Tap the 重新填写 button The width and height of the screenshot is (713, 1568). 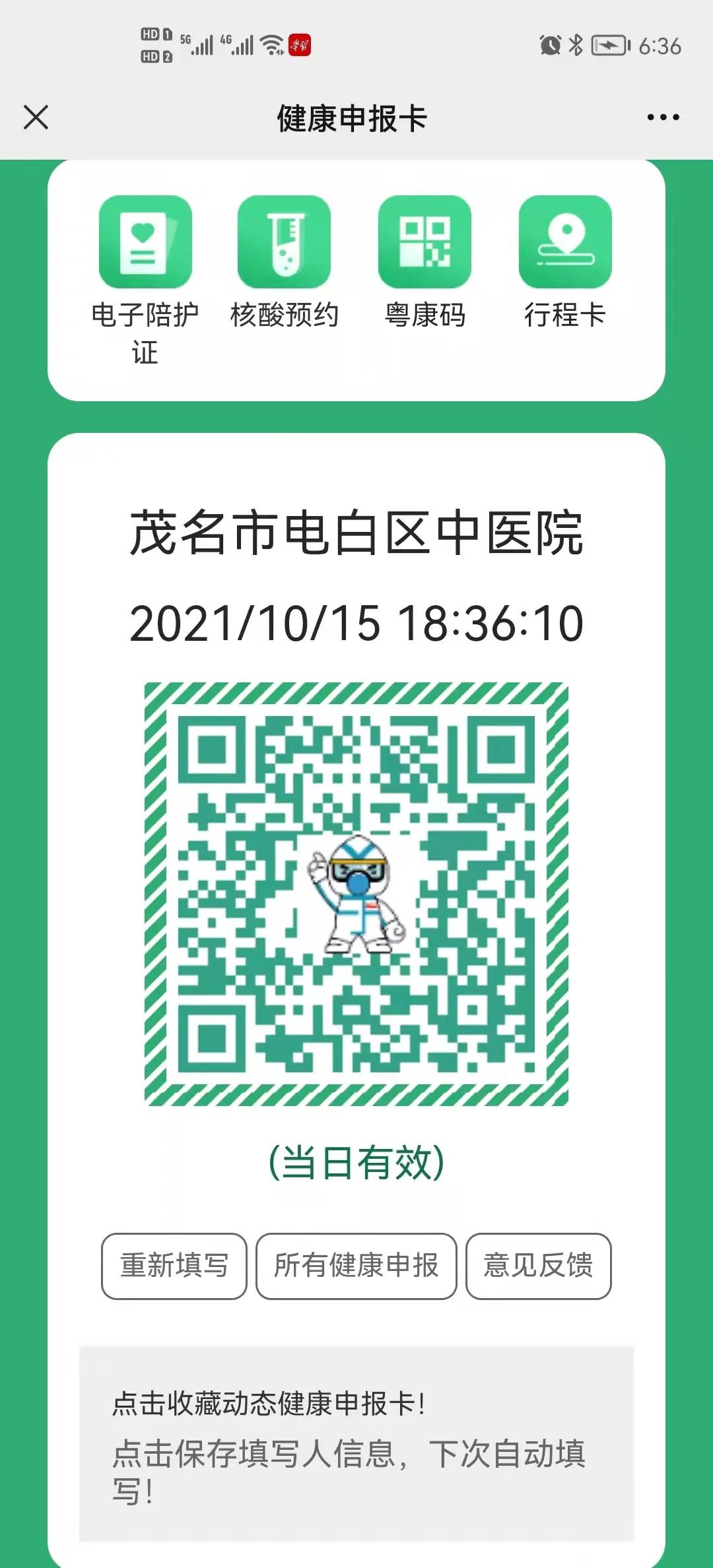click(174, 1266)
